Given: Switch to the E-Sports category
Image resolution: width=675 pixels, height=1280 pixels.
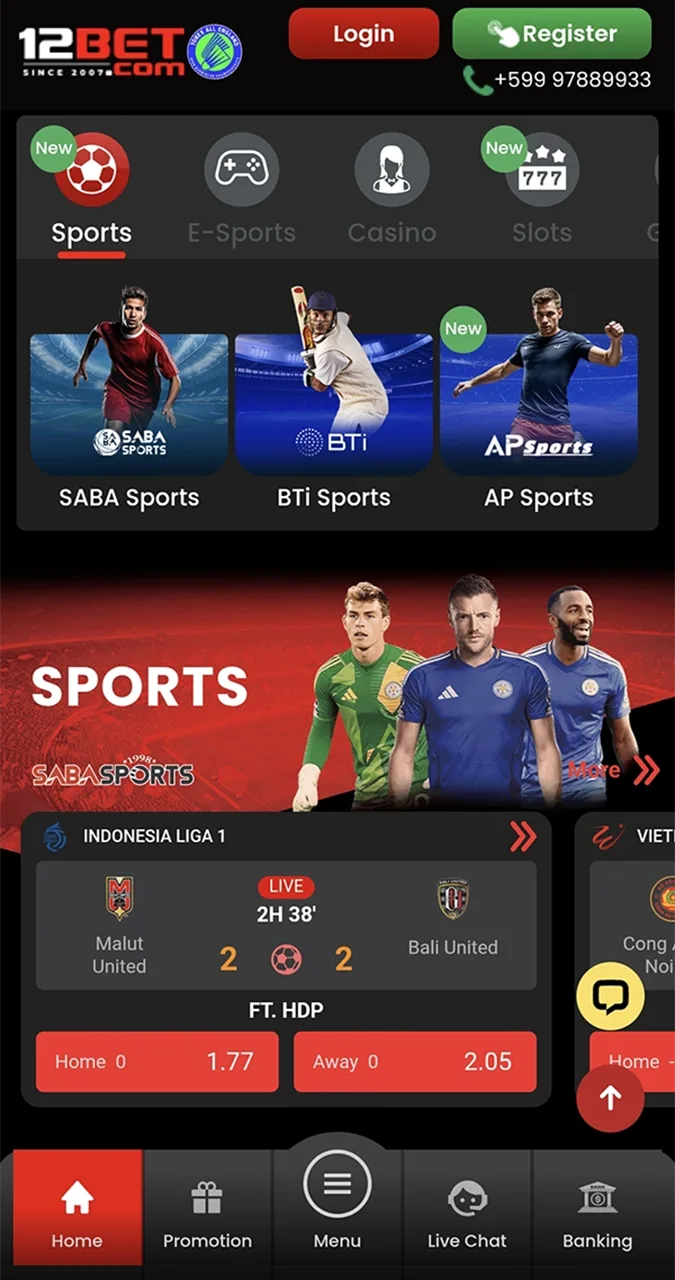Looking at the screenshot, I should click(242, 192).
